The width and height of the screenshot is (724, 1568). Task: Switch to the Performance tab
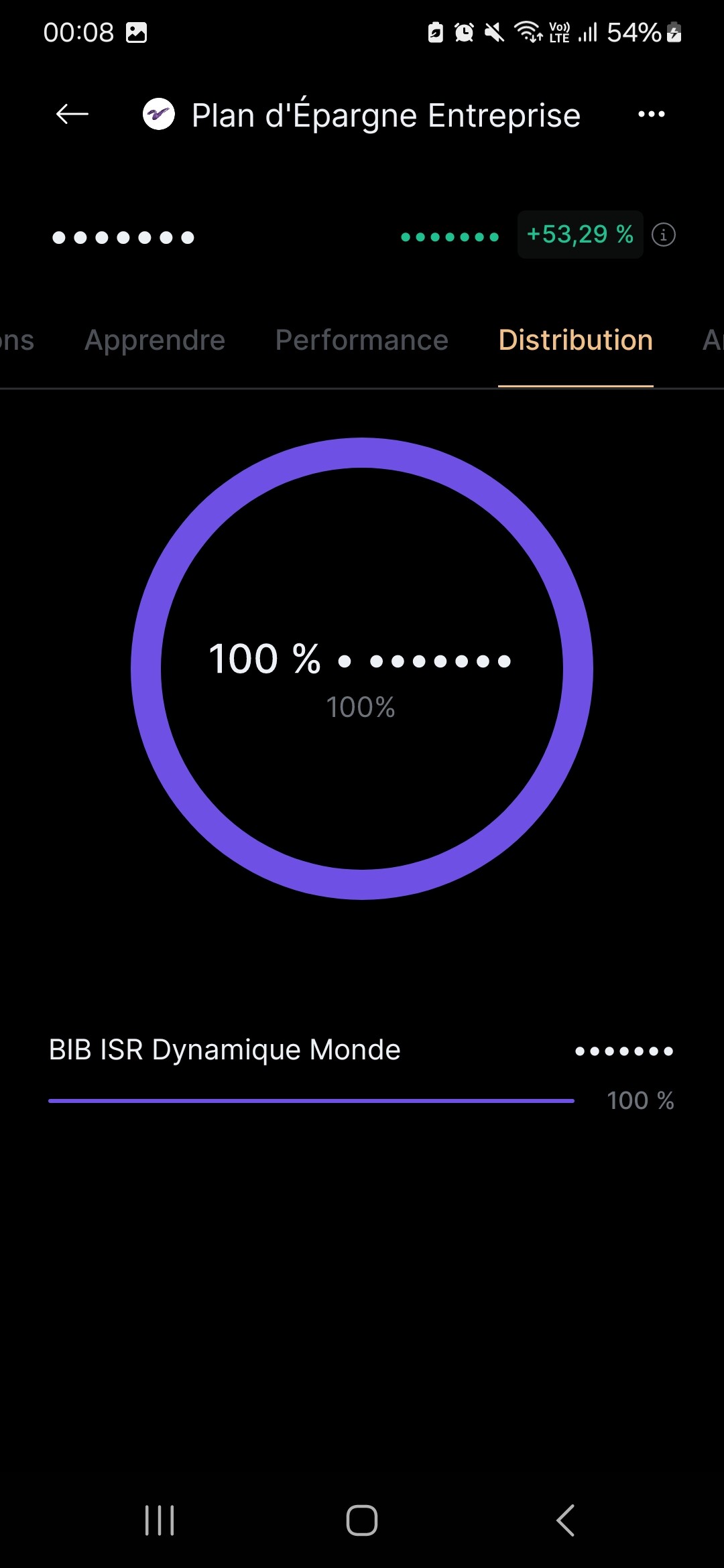click(x=362, y=340)
